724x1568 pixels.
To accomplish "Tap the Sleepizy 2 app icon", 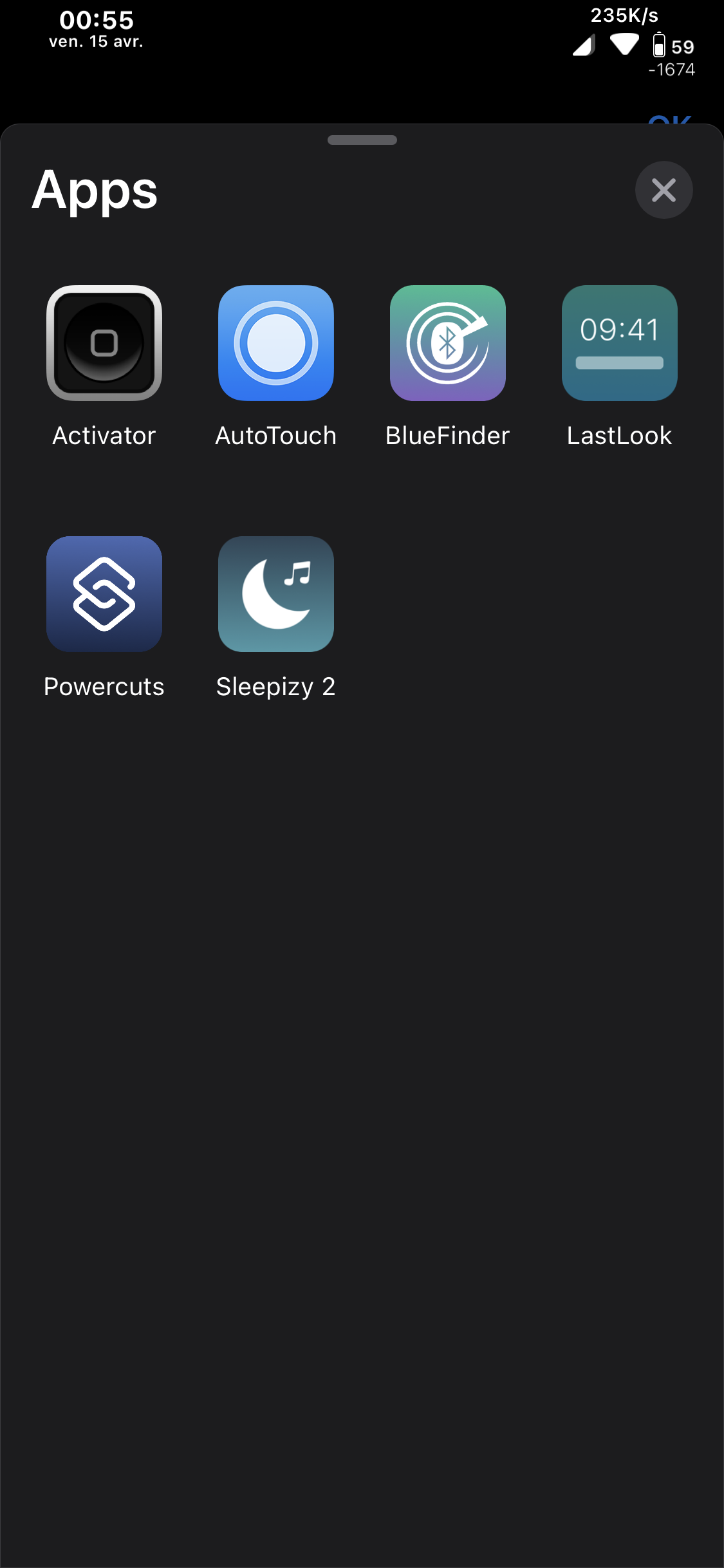I will (276, 594).
